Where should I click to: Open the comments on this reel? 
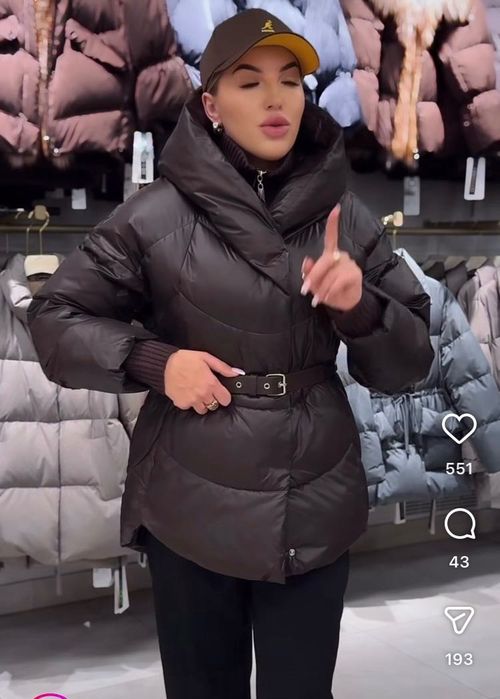coord(460,524)
